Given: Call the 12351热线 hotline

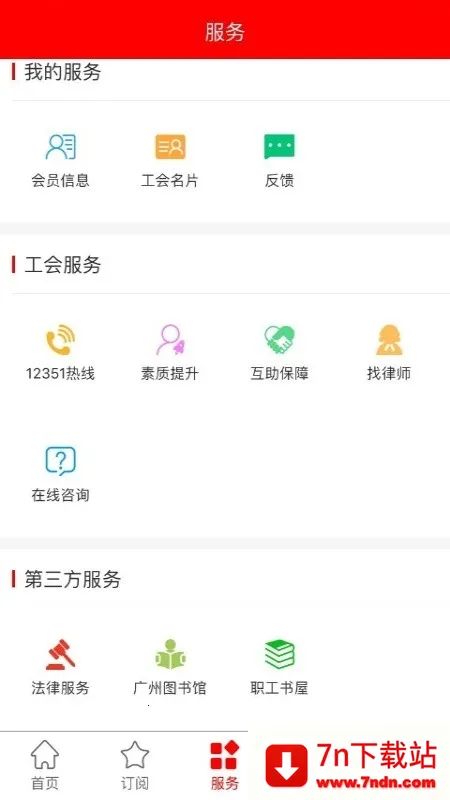Looking at the screenshot, I should (60, 353).
